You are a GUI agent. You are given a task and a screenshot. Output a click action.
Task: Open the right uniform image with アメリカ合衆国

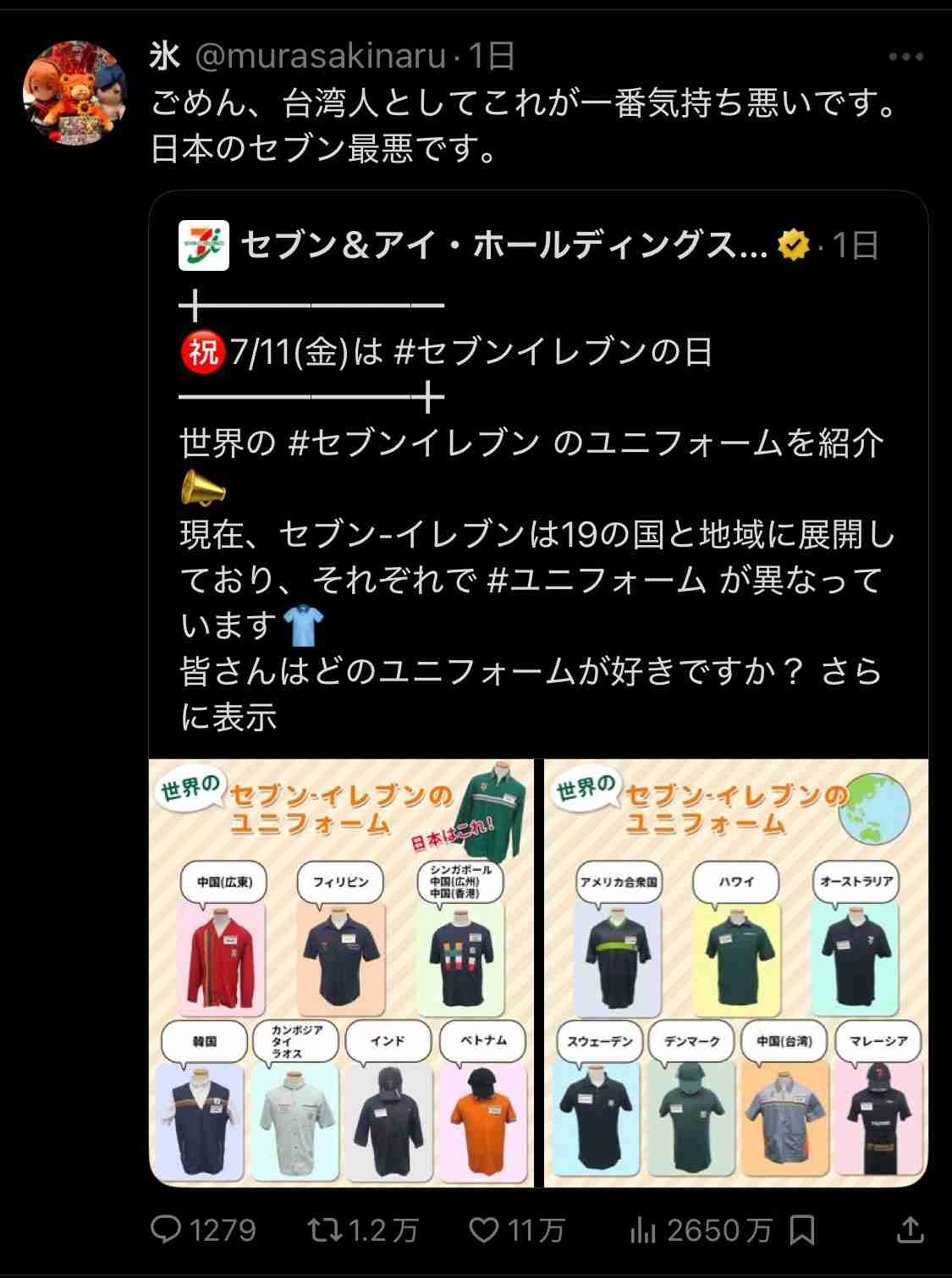[735, 972]
